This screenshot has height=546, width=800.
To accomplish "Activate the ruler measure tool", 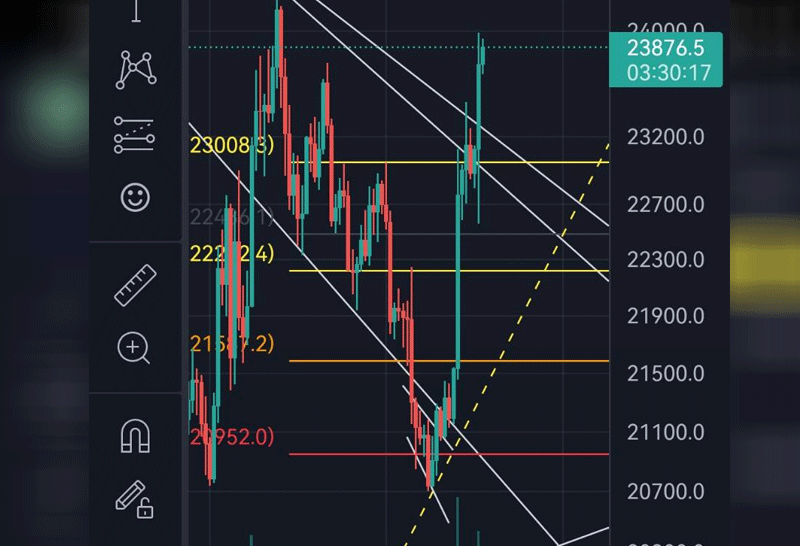I will click(135, 285).
